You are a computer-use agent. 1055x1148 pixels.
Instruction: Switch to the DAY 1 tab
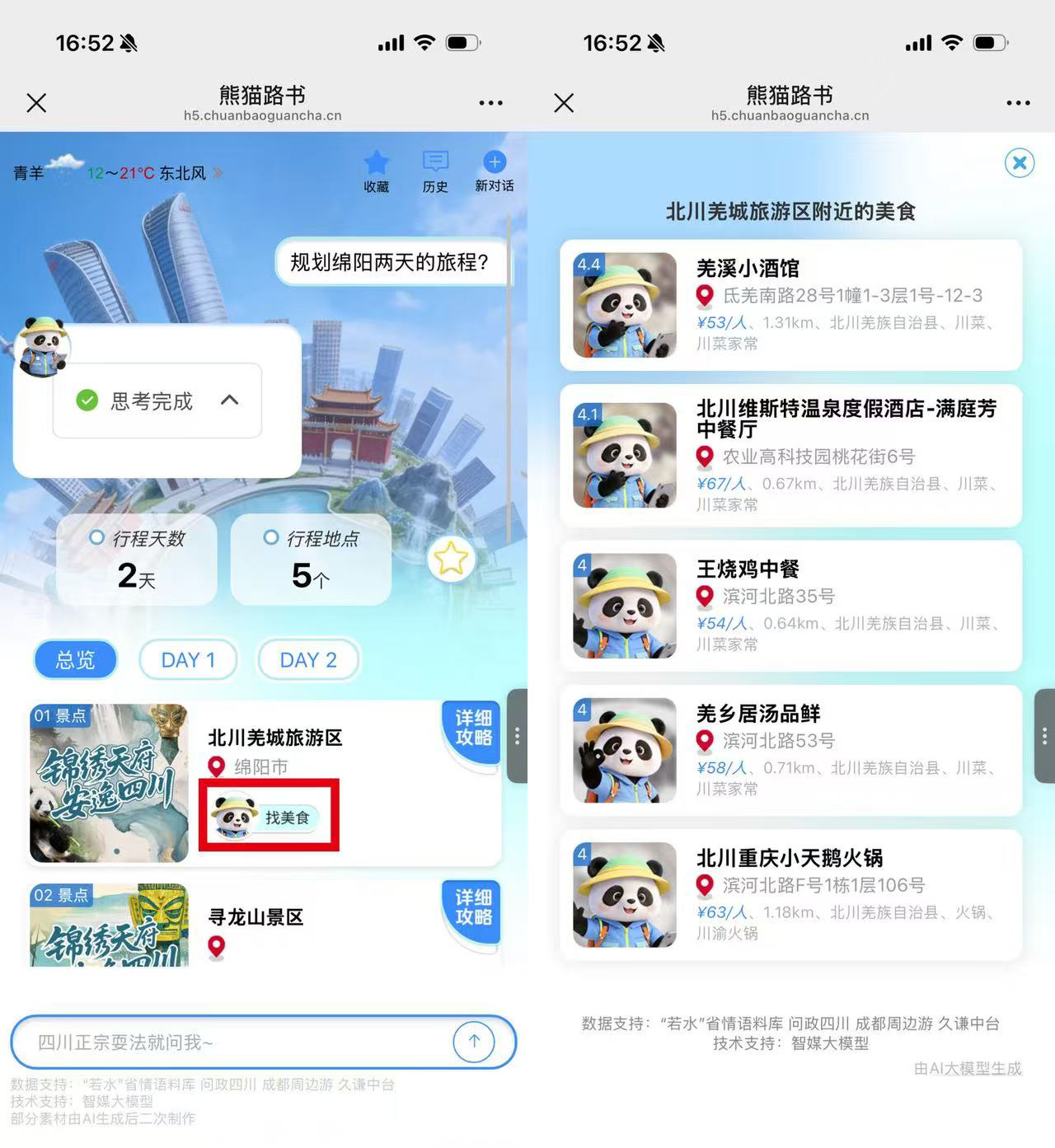(188, 660)
